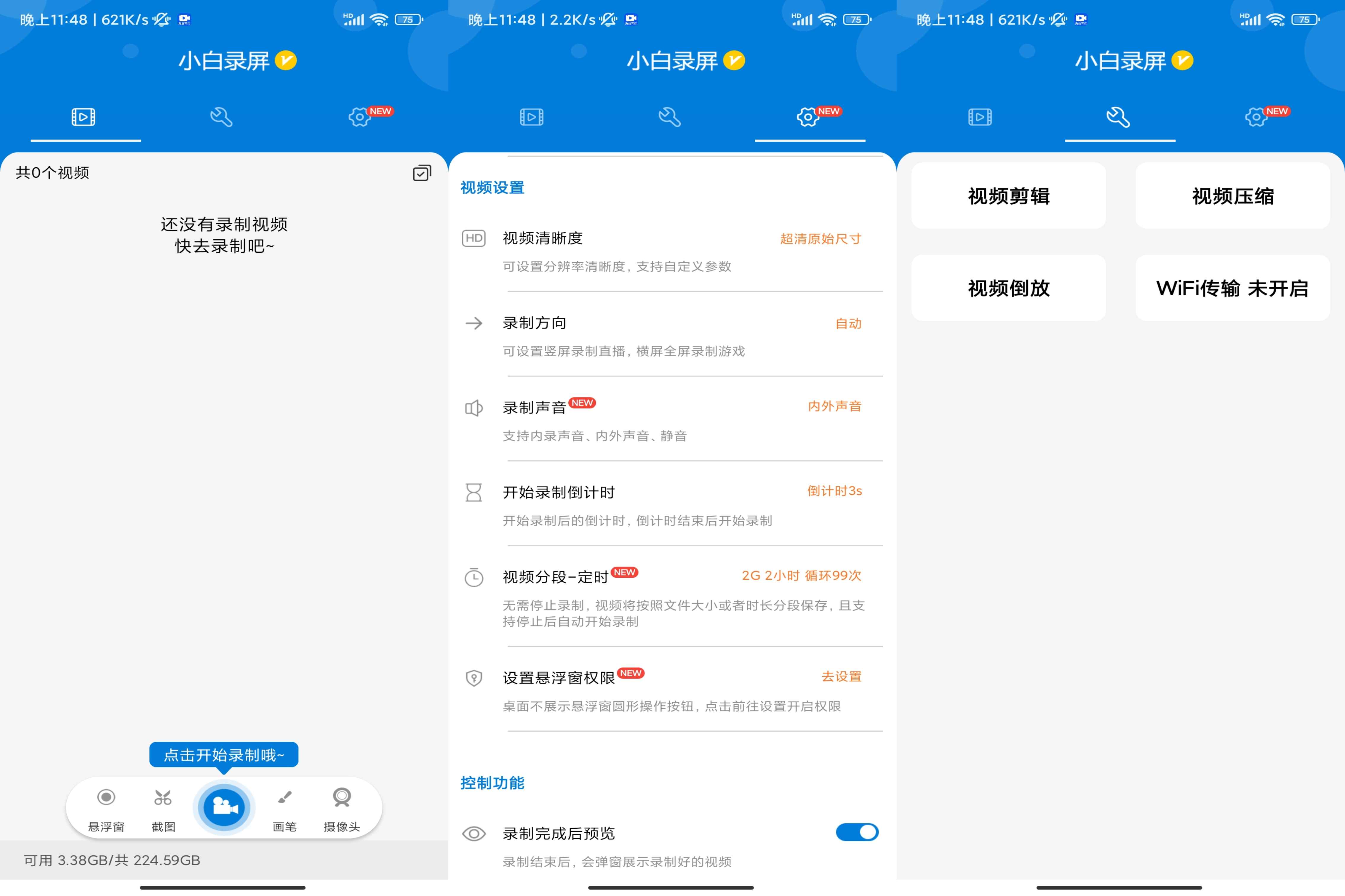Go to 设置悬浮窗权限
Viewport: 1345px width, 896px height.
[x=672, y=690]
